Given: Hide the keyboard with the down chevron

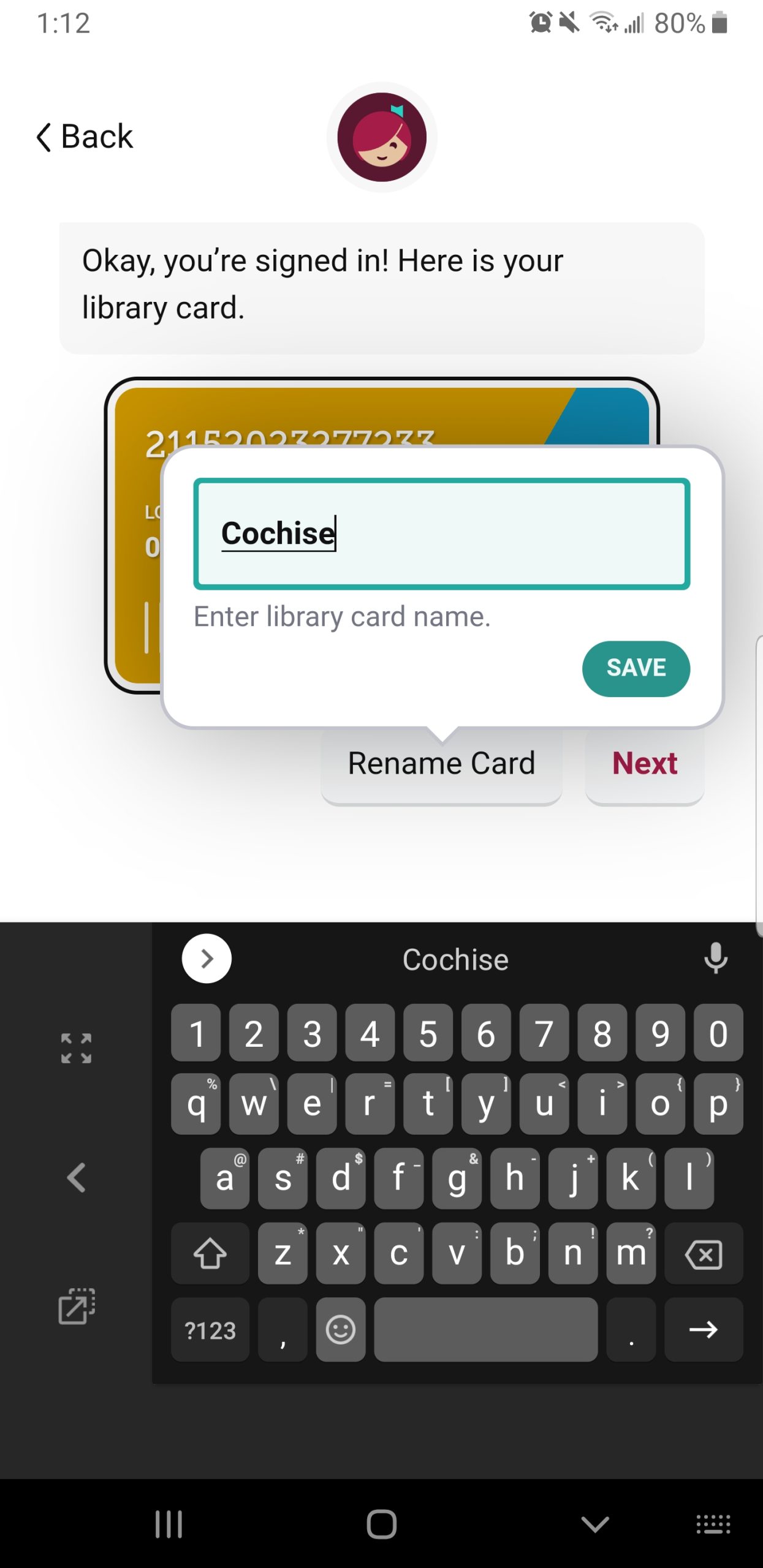Looking at the screenshot, I should (x=594, y=1525).
